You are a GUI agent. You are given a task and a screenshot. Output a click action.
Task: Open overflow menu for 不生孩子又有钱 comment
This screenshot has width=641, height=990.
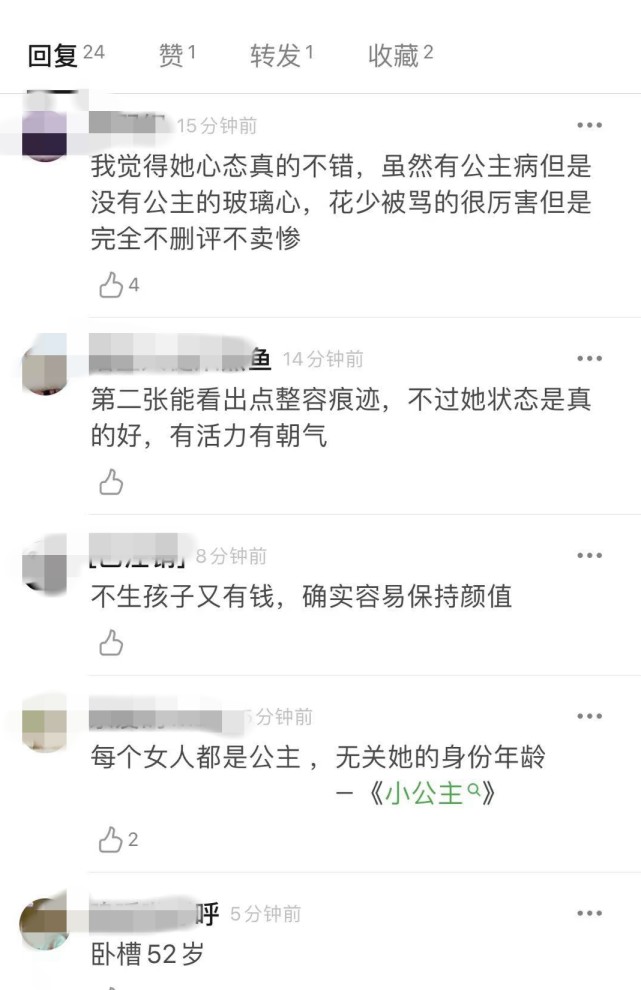(x=589, y=556)
